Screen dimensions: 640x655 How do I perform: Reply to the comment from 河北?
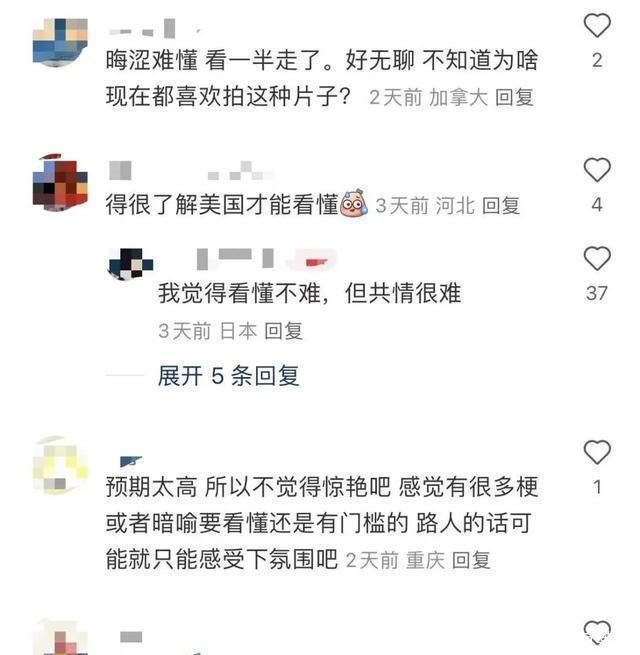[501, 205]
